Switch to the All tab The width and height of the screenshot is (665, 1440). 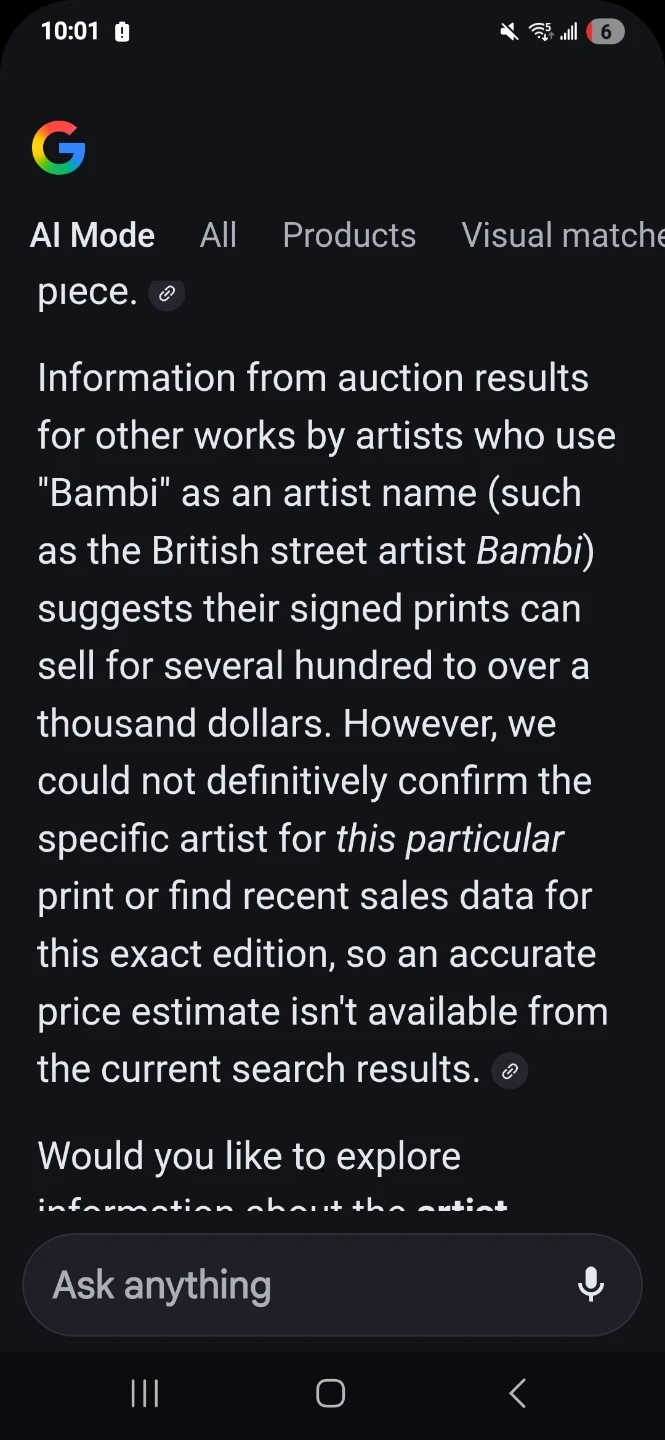point(218,235)
